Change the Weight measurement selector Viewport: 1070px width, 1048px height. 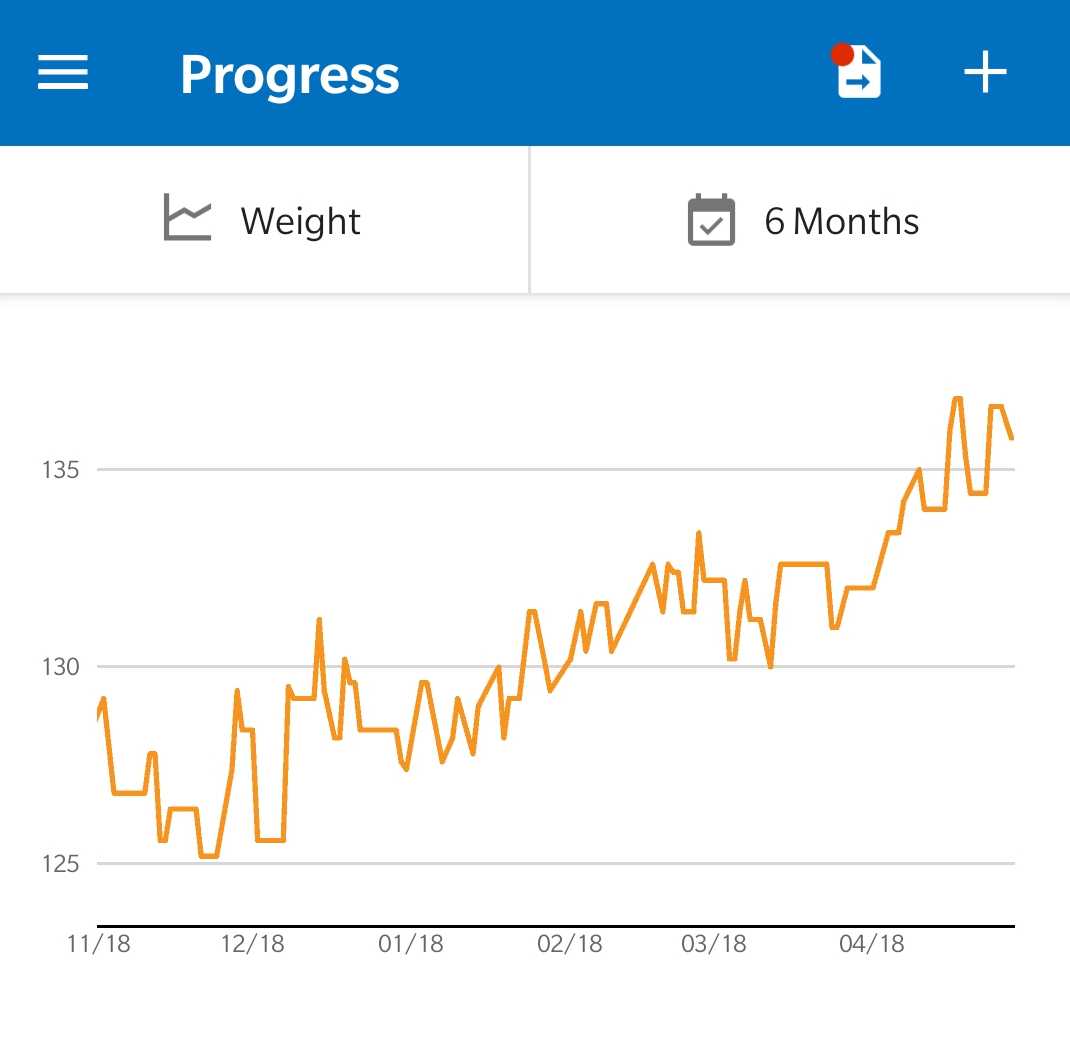click(x=264, y=220)
